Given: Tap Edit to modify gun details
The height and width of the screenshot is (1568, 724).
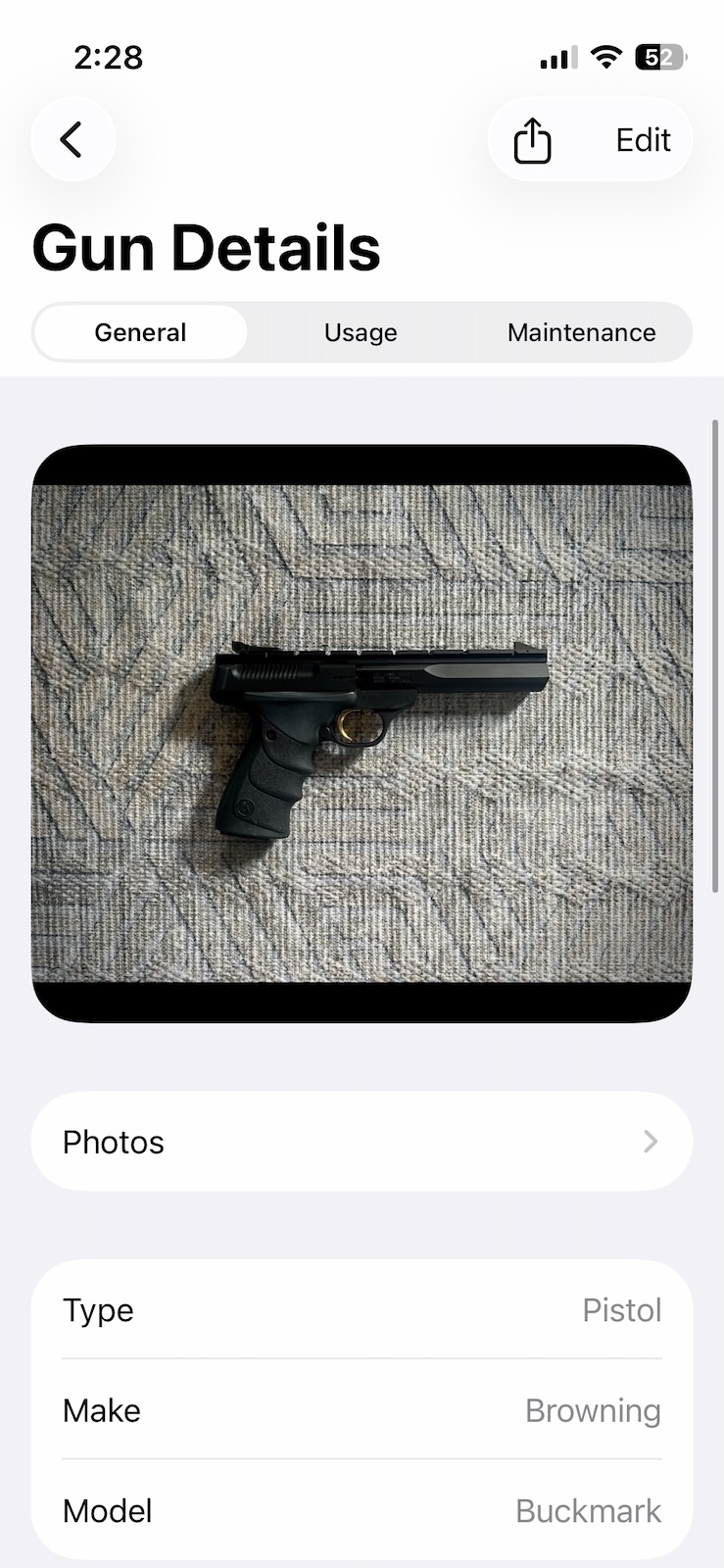Looking at the screenshot, I should coord(643,139).
